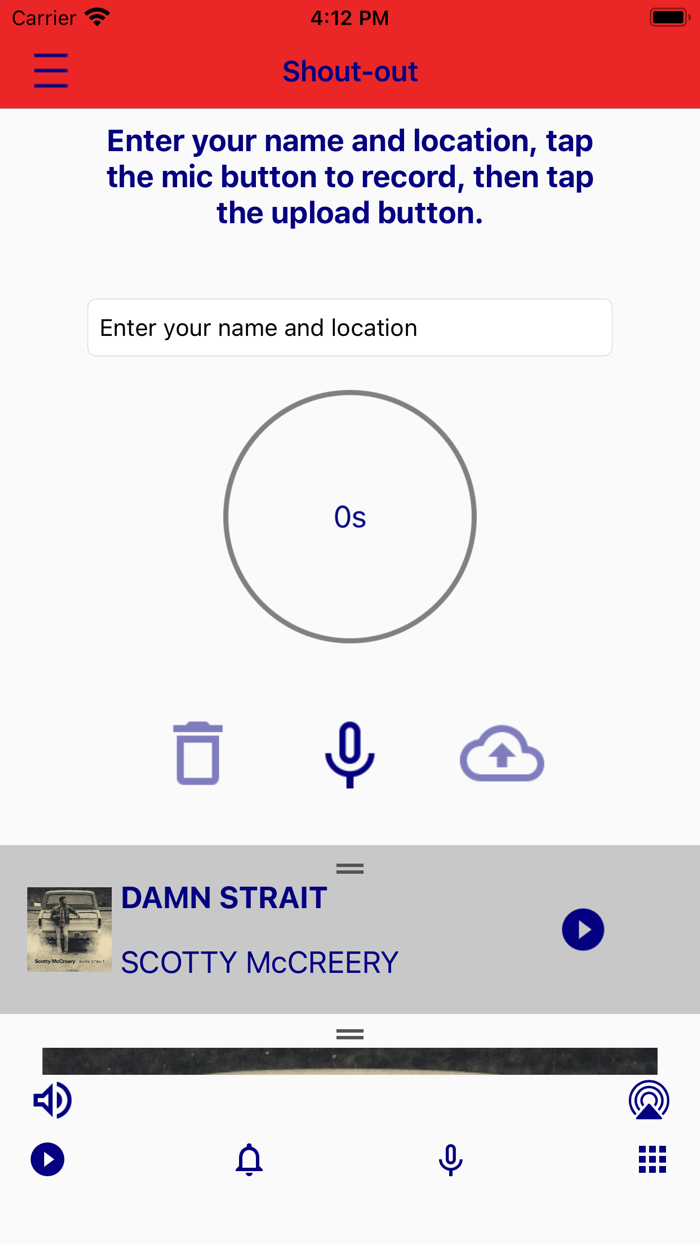Tap the name and location field
The width and height of the screenshot is (700, 1244).
click(x=350, y=328)
